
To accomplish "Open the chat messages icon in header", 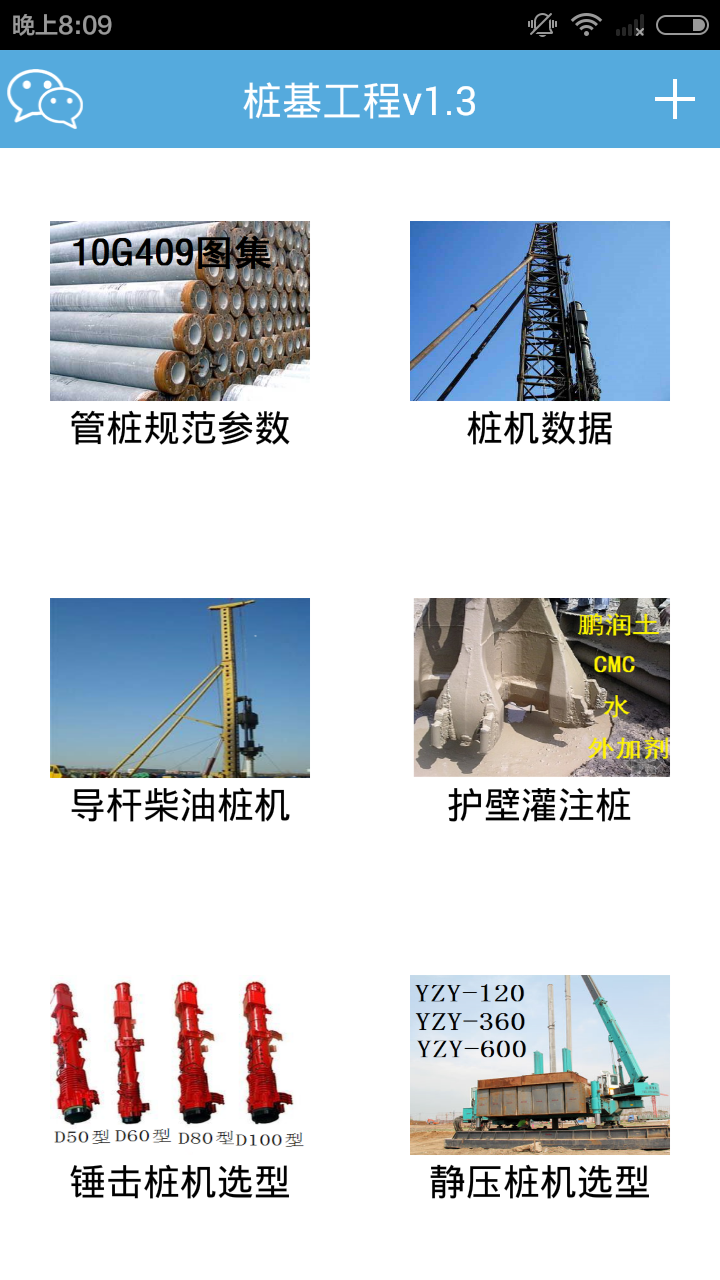I will tap(46, 99).
